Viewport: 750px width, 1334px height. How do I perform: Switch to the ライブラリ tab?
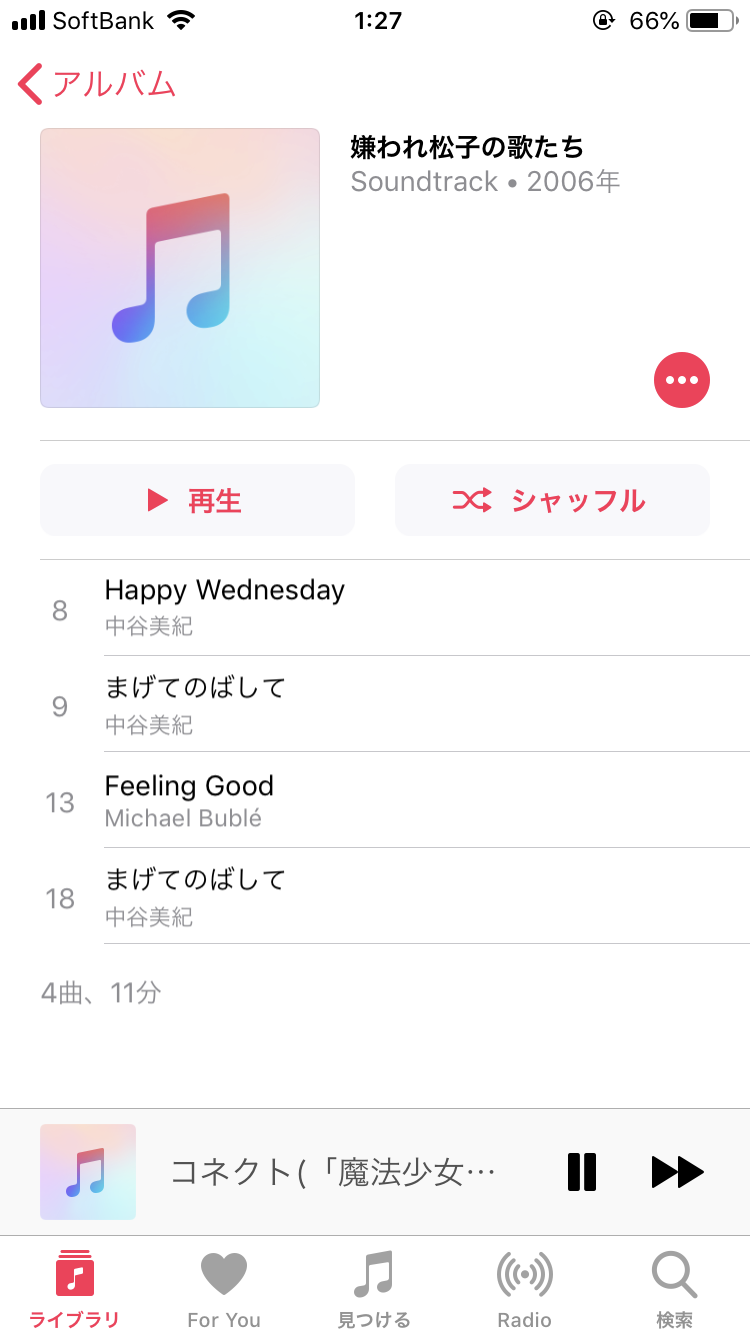click(x=74, y=1288)
